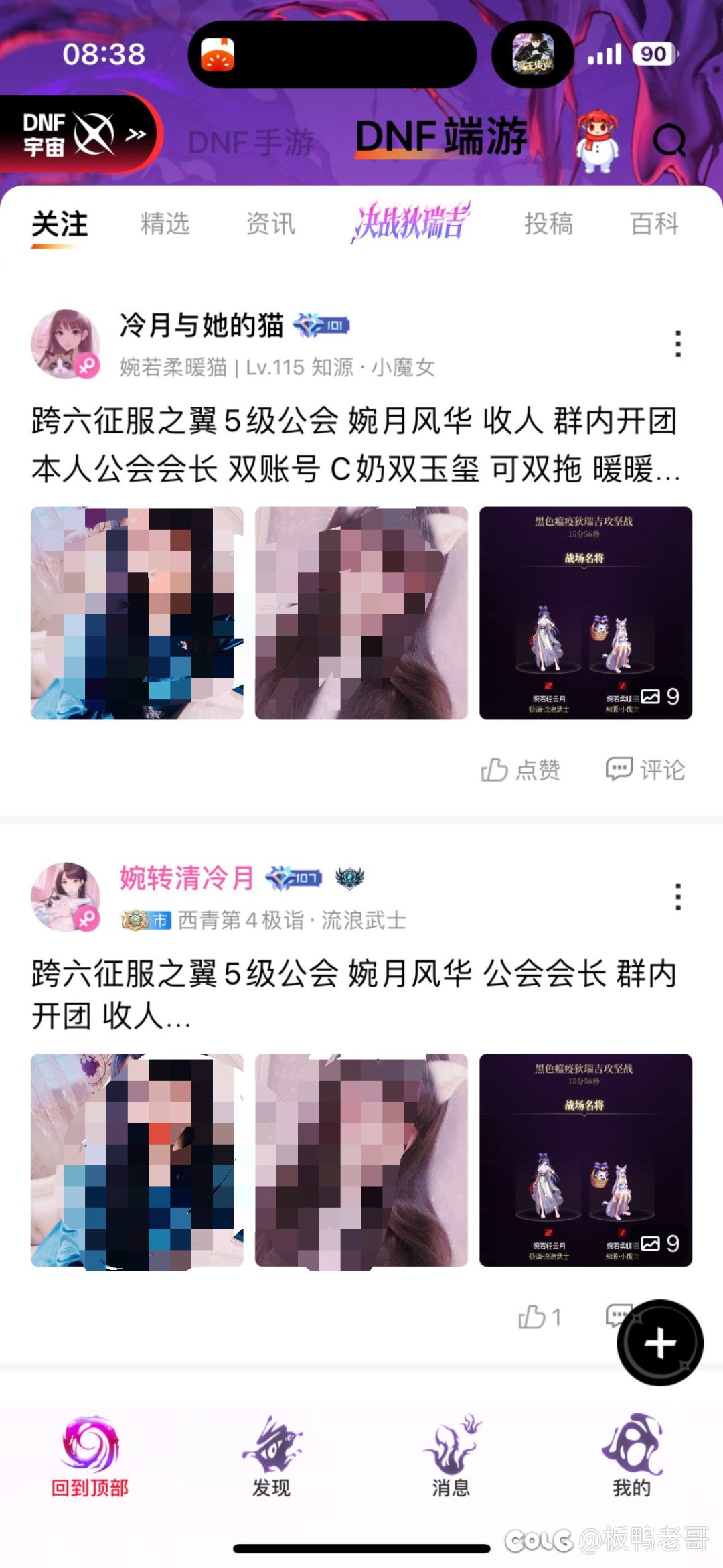Open the search magnifier icon

click(x=669, y=141)
